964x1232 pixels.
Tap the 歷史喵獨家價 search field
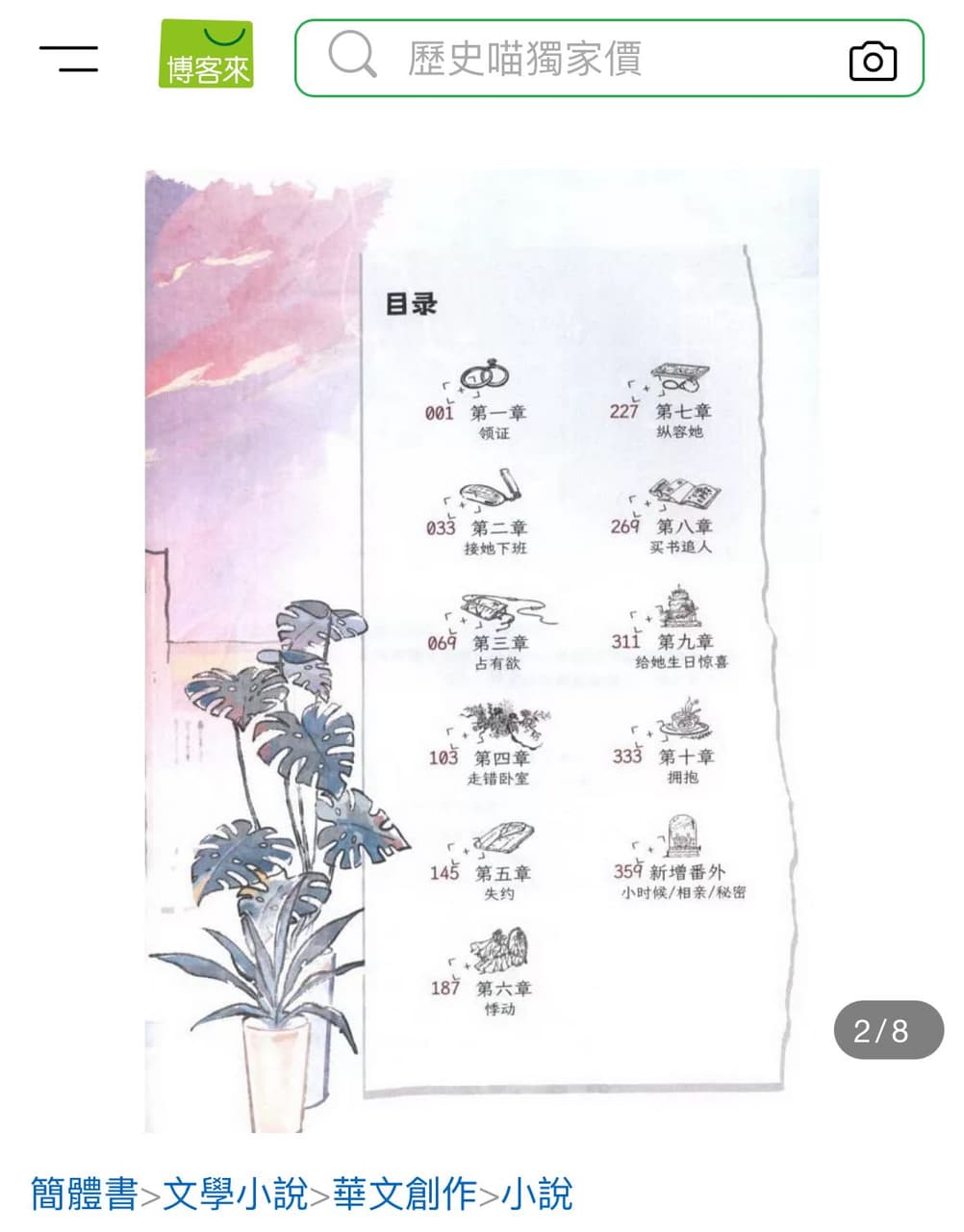[577, 59]
